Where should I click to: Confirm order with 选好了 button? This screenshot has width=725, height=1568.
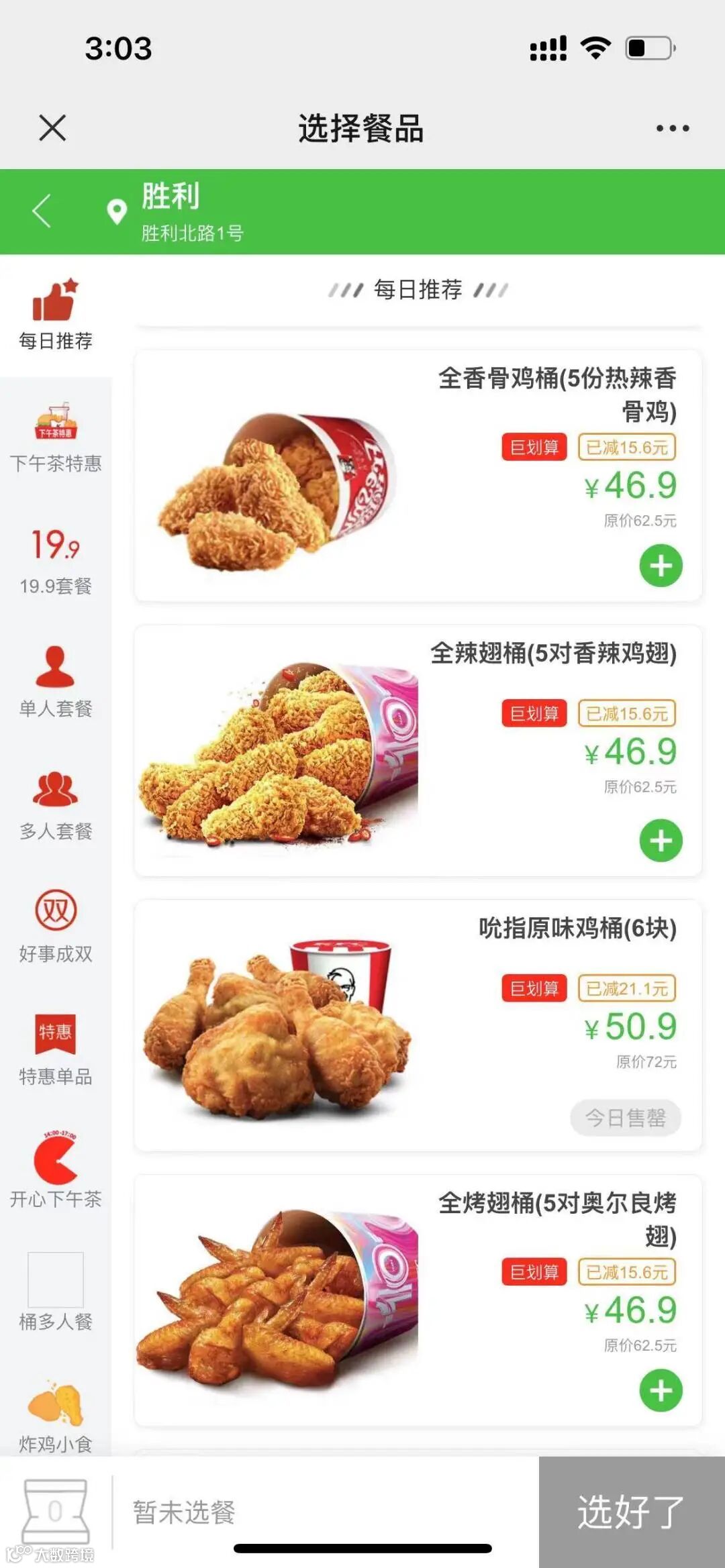click(x=631, y=1512)
